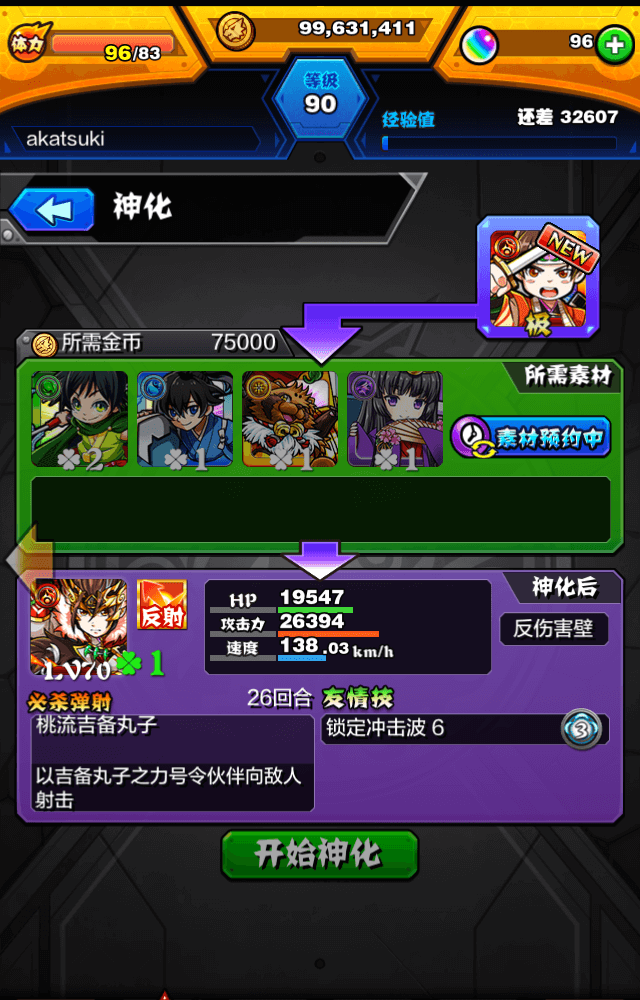Tap the green plus to add orbs
Viewport: 640px width, 1000px height.
[613, 44]
